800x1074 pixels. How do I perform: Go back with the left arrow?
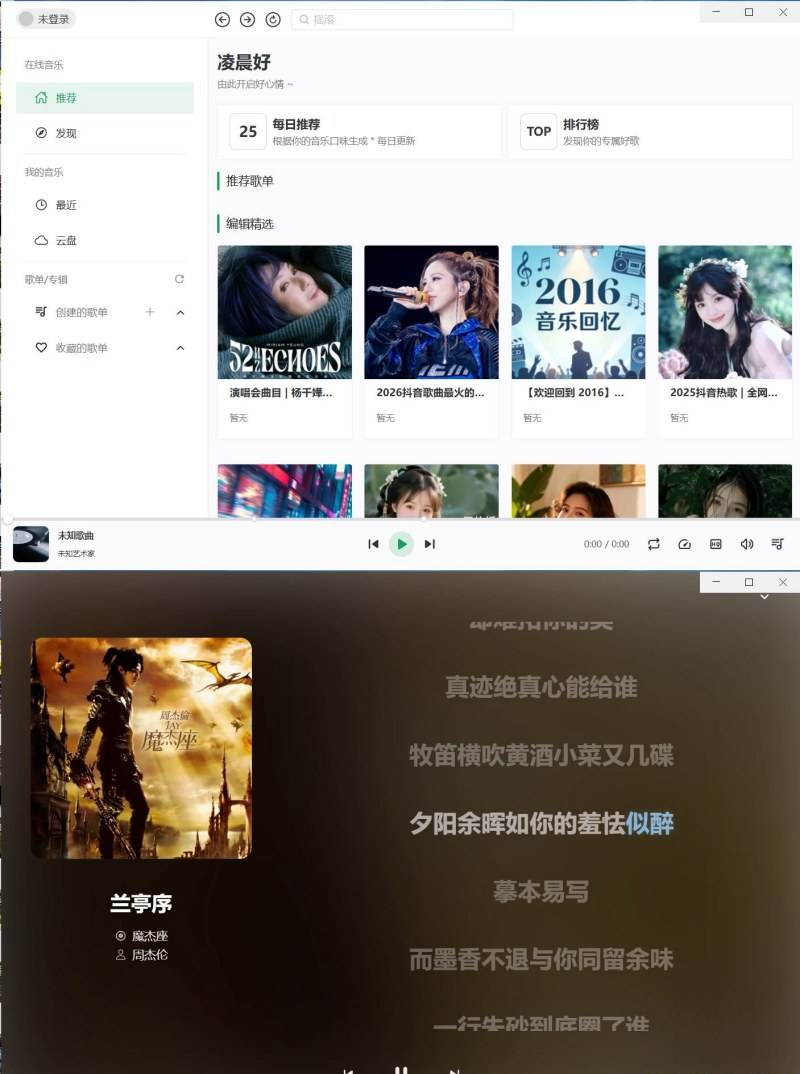[222, 19]
